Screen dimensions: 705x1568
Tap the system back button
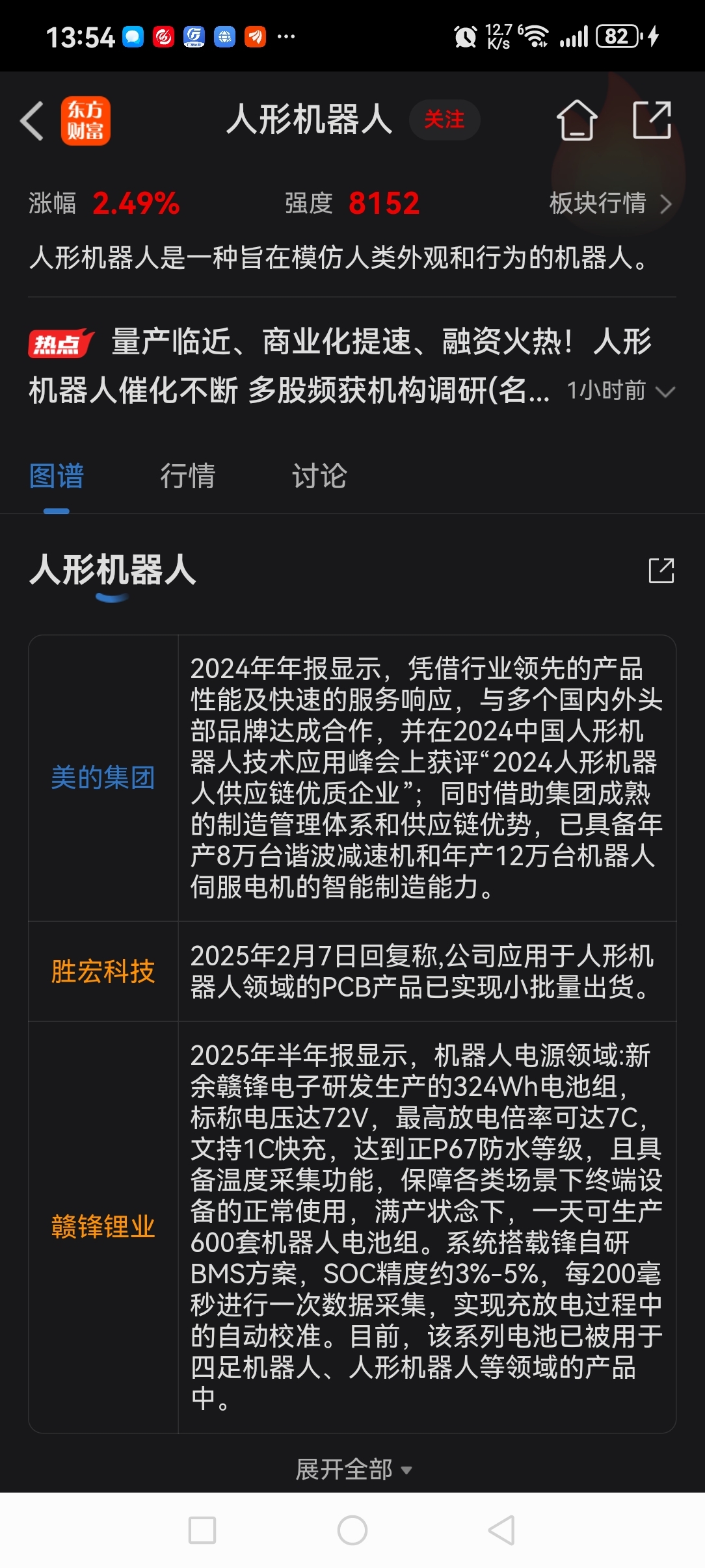click(x=502, y=1530)
